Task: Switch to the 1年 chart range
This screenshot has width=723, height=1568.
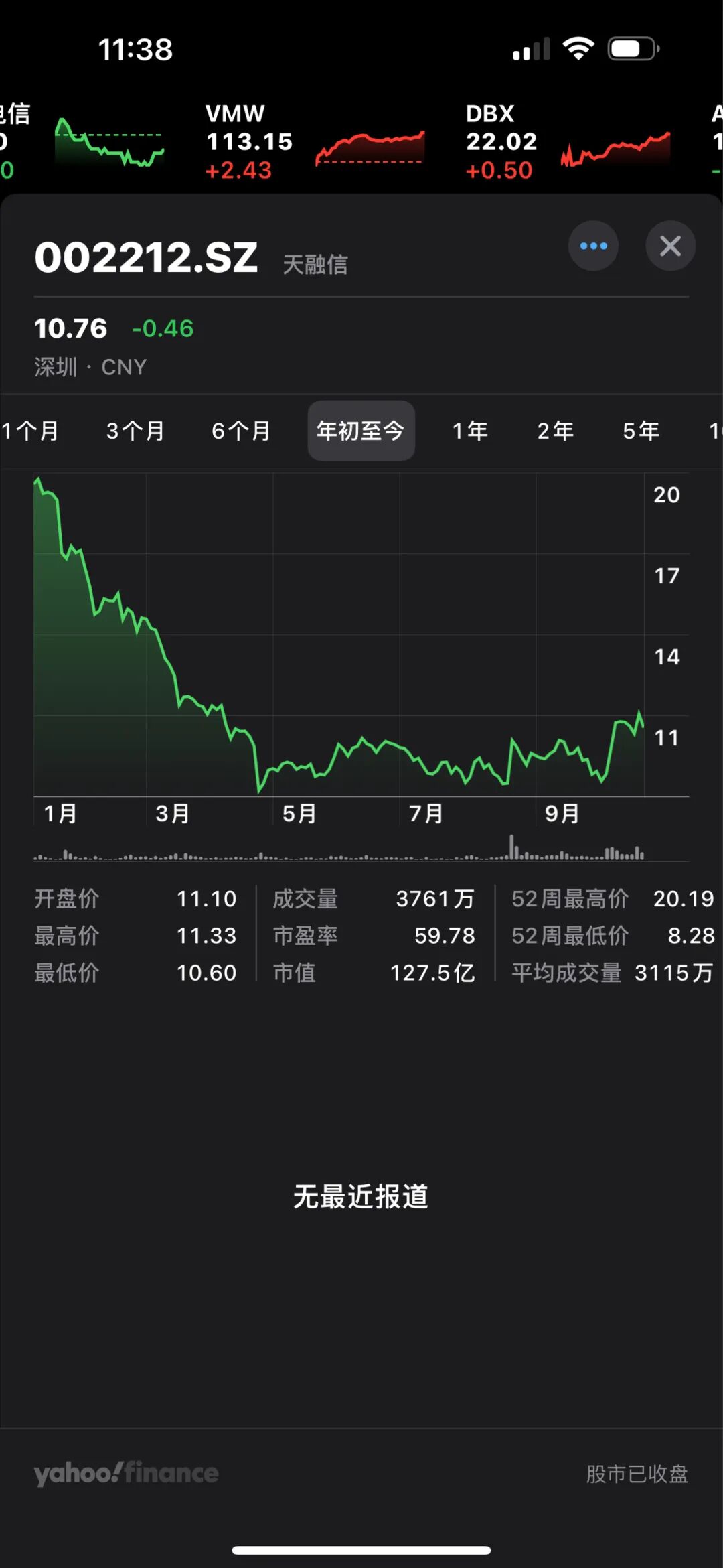Action: pyautogui.click(x=470, y=431)
